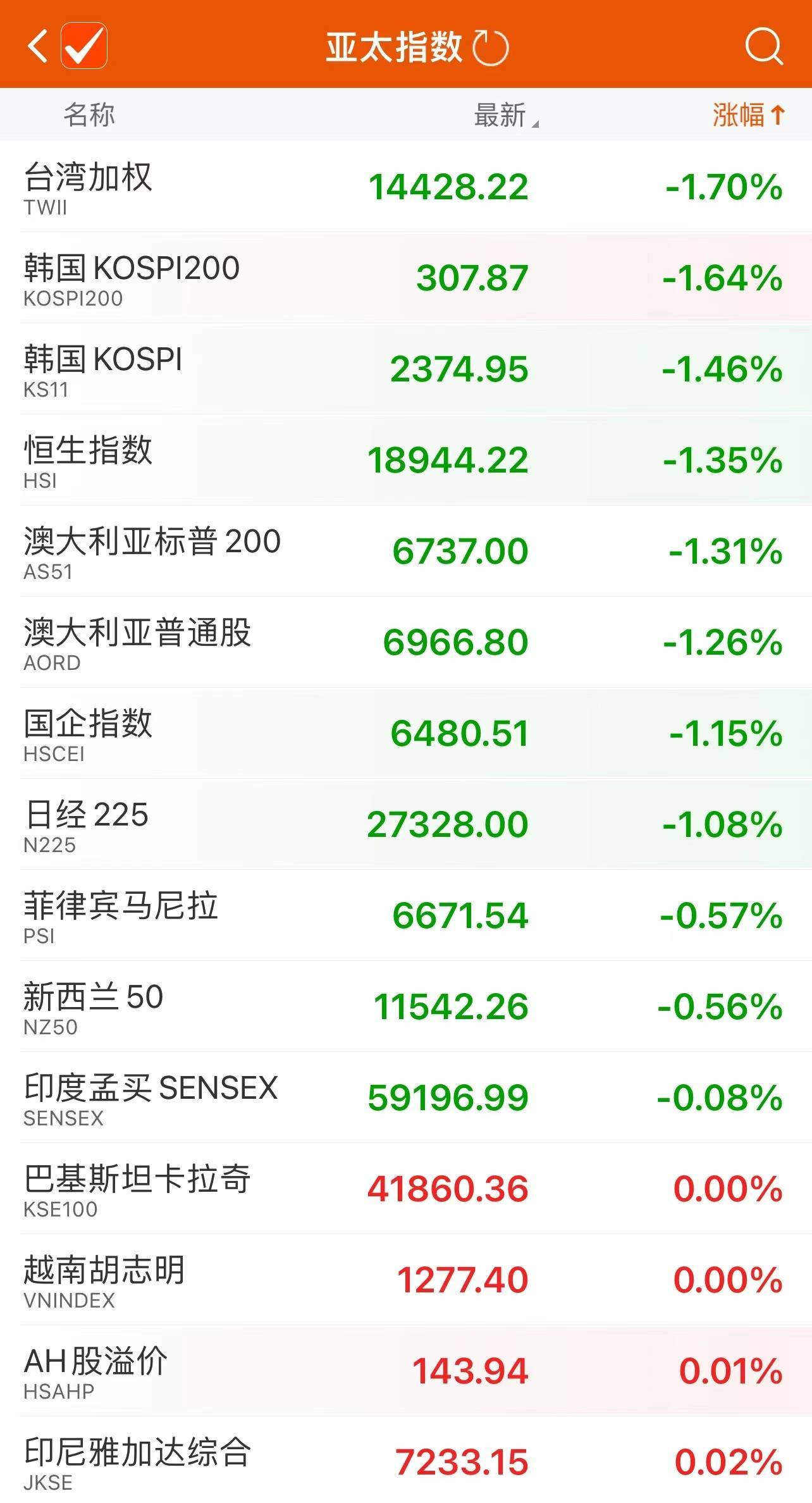Open 巴基斯坦卡拉奇 KSE100 row
Image resolution: width=812 pixels, height=1503 pixels.
click(x=406, y=1189)
